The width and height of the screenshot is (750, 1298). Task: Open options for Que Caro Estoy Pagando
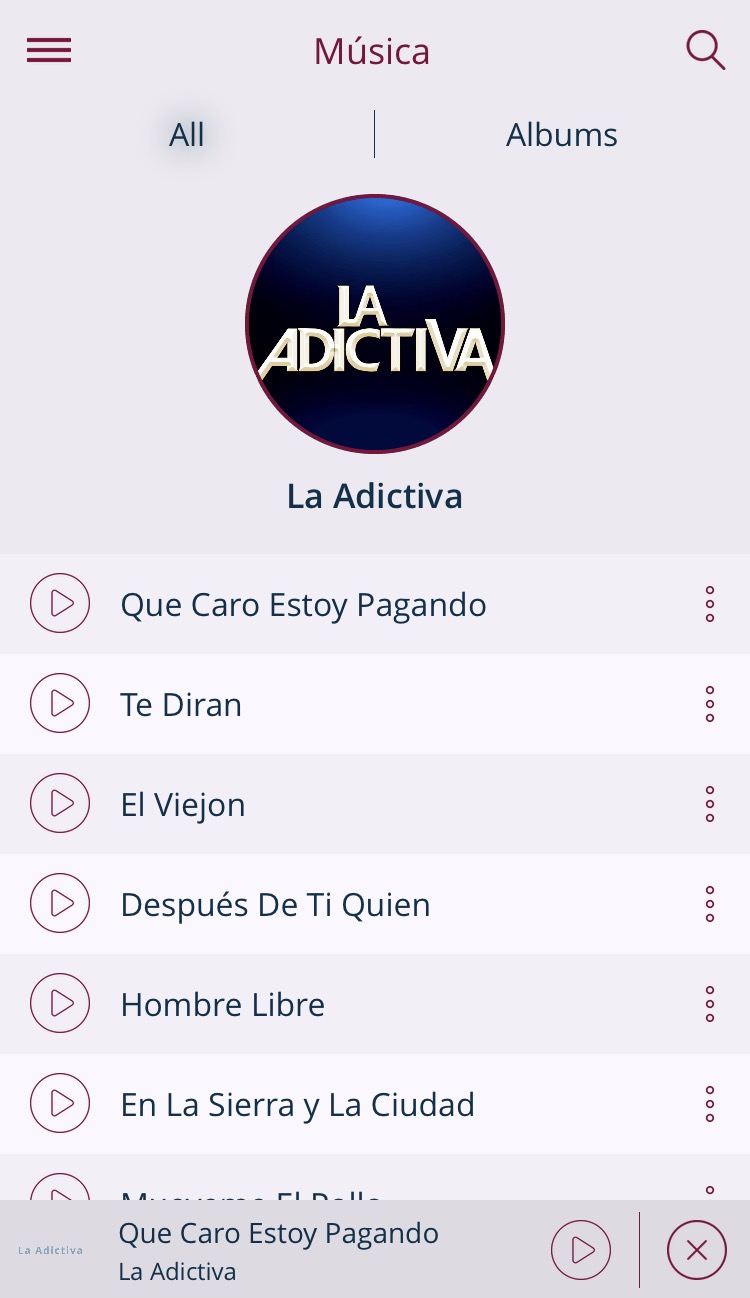[710, 604]
